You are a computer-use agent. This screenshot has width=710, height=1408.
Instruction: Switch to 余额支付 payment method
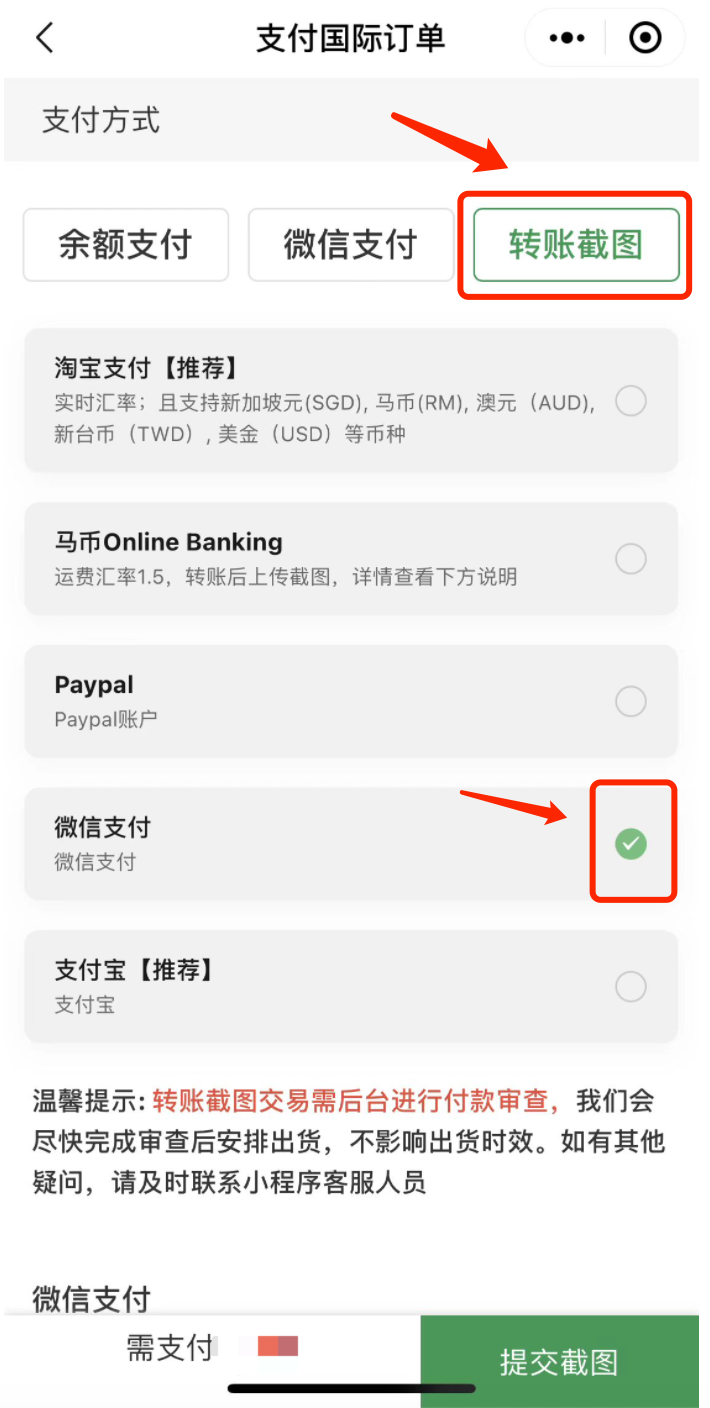point(126,245)
